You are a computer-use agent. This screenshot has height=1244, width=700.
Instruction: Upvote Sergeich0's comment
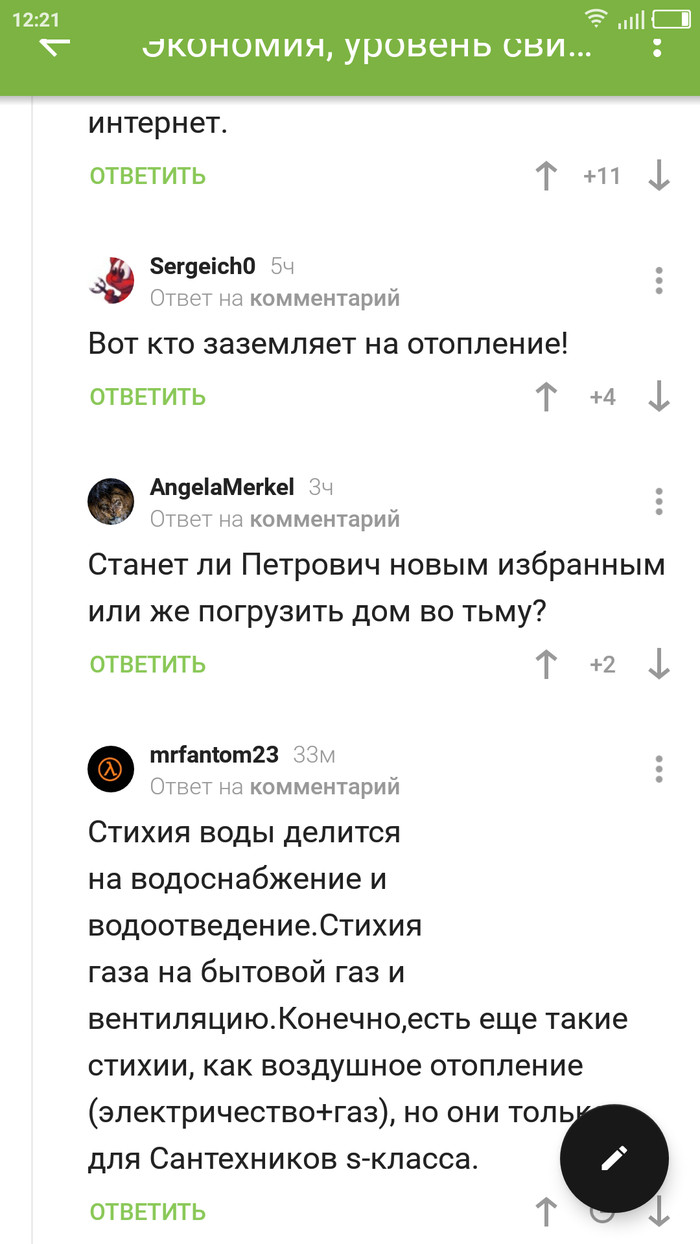pyautogui.click(x=546, y=397)
